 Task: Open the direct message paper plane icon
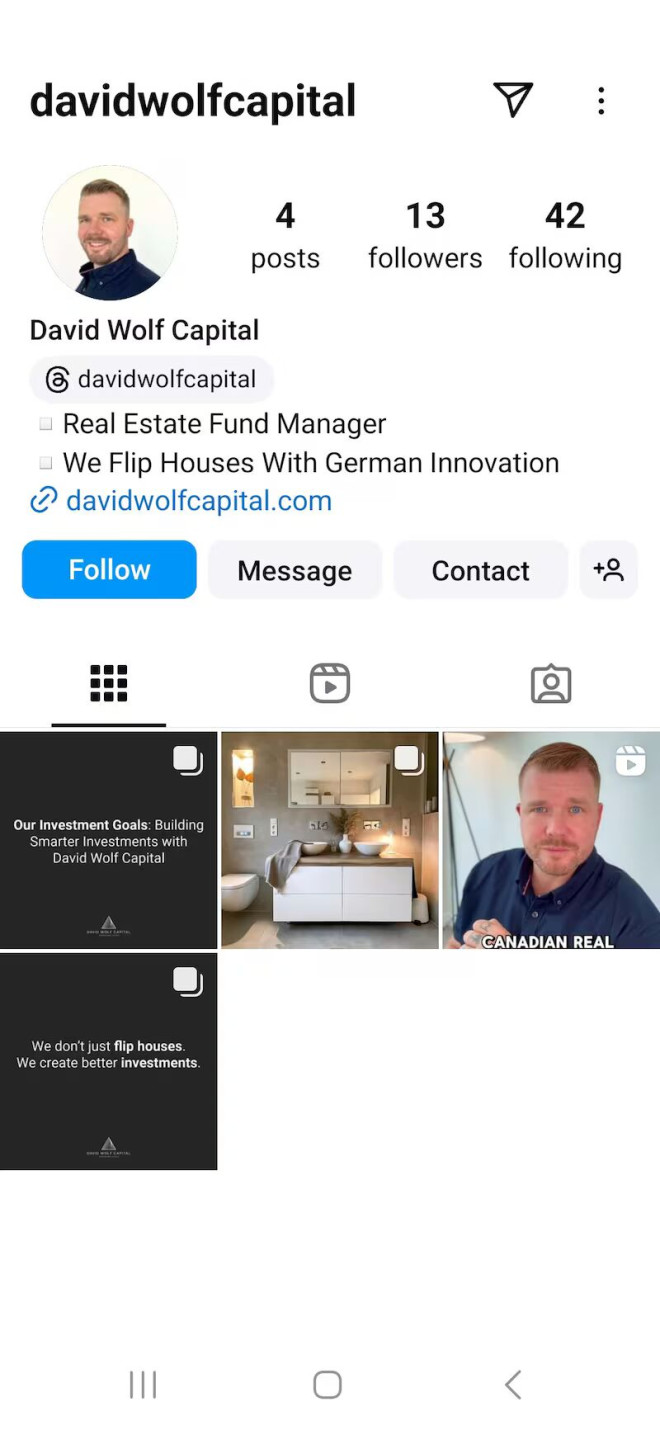pos(513,100)
